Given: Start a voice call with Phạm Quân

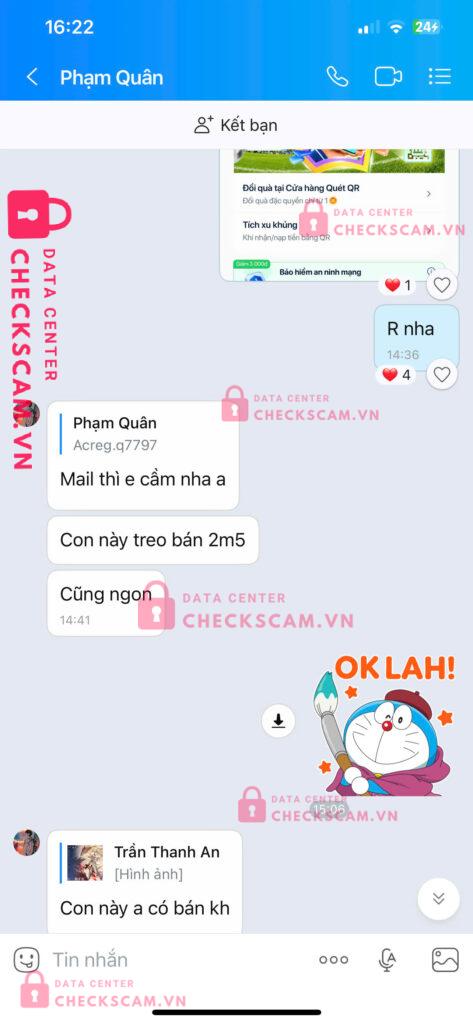Looking at the screenshot, I should (x=338, y=77).
